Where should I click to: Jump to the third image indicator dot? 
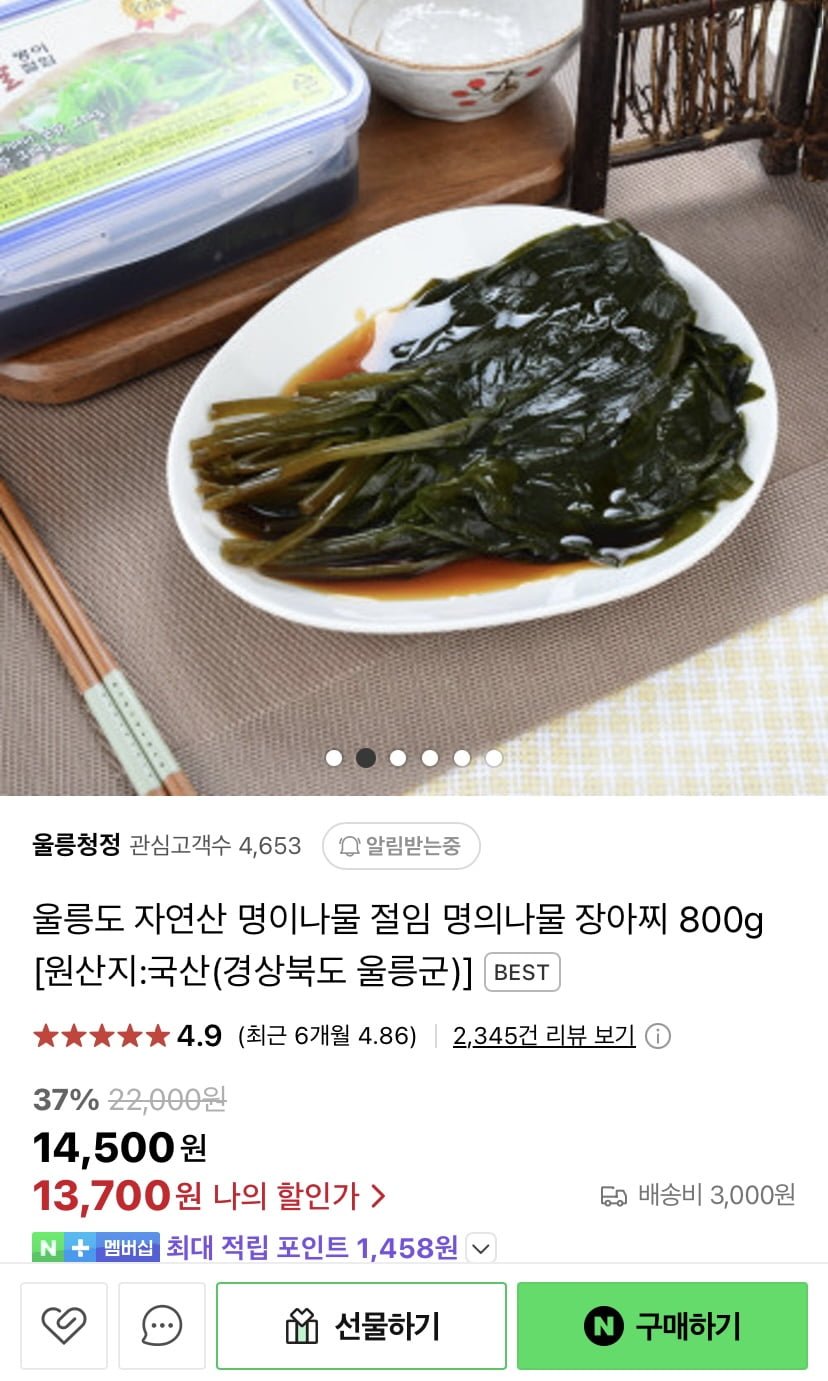[398, 758]
